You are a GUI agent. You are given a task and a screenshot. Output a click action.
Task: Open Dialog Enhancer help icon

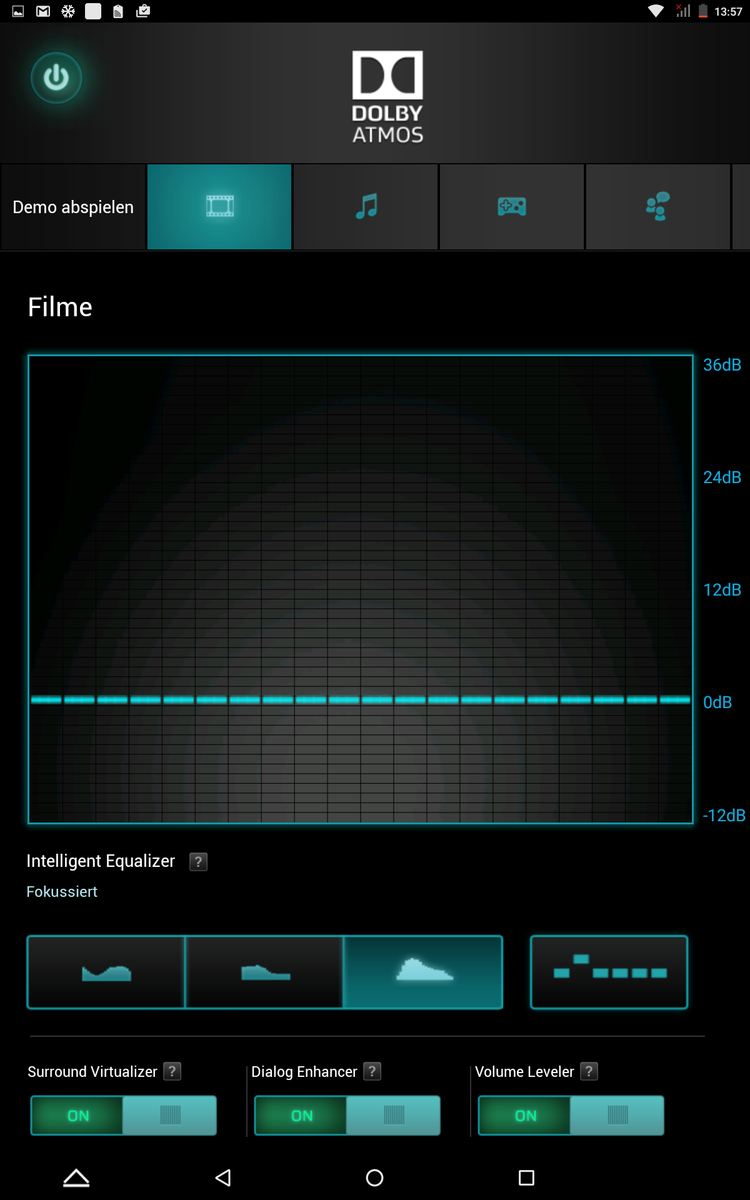tap(372, 1071)
